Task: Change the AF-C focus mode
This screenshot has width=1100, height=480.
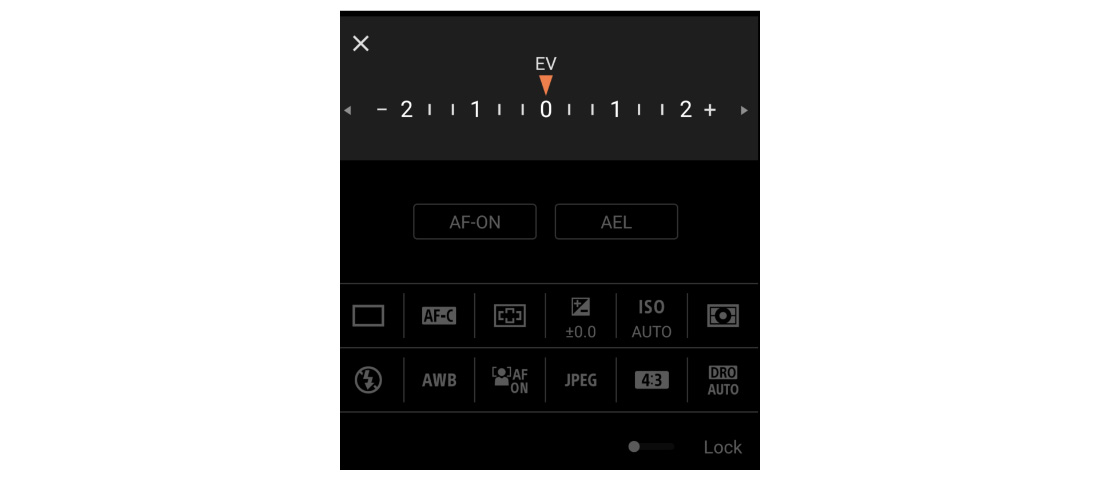Action: tap(439, 316)
